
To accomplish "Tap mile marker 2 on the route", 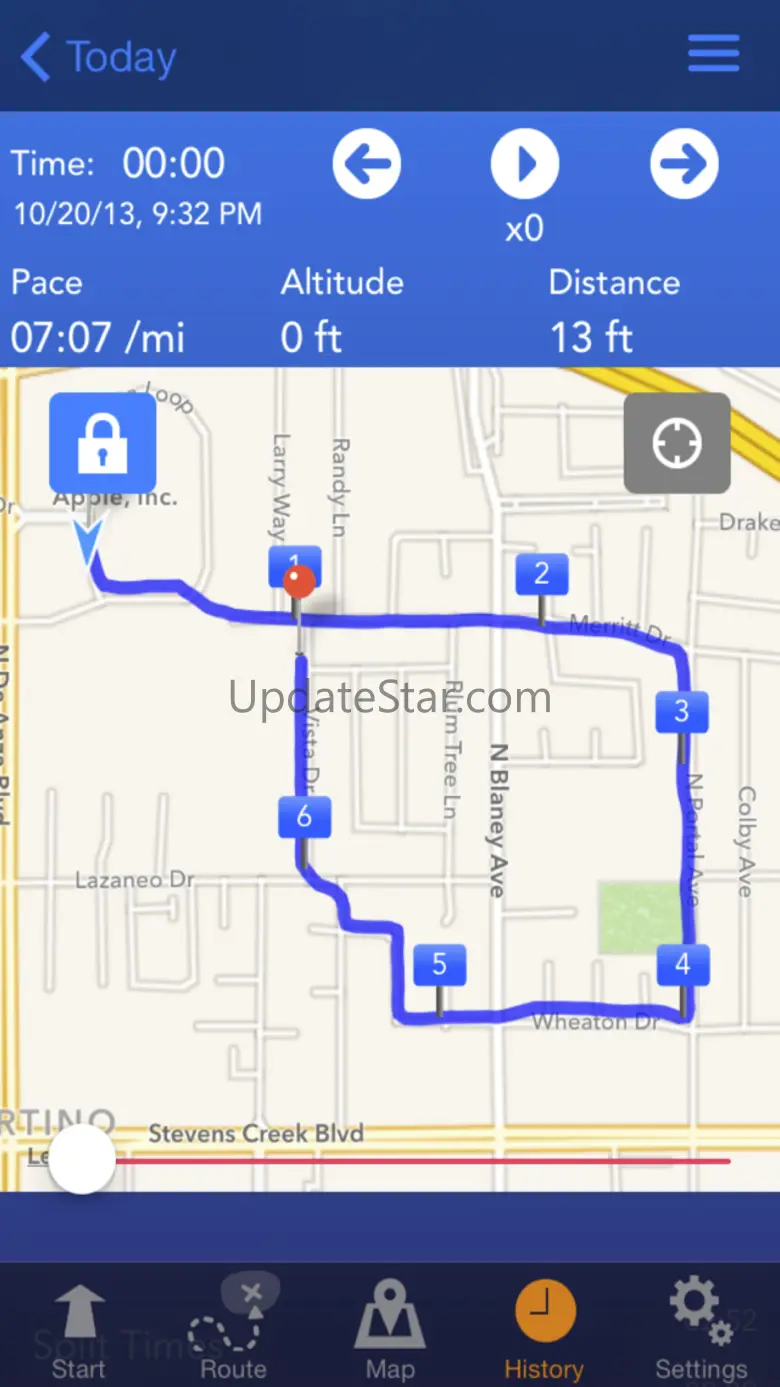I will [541, 575].
